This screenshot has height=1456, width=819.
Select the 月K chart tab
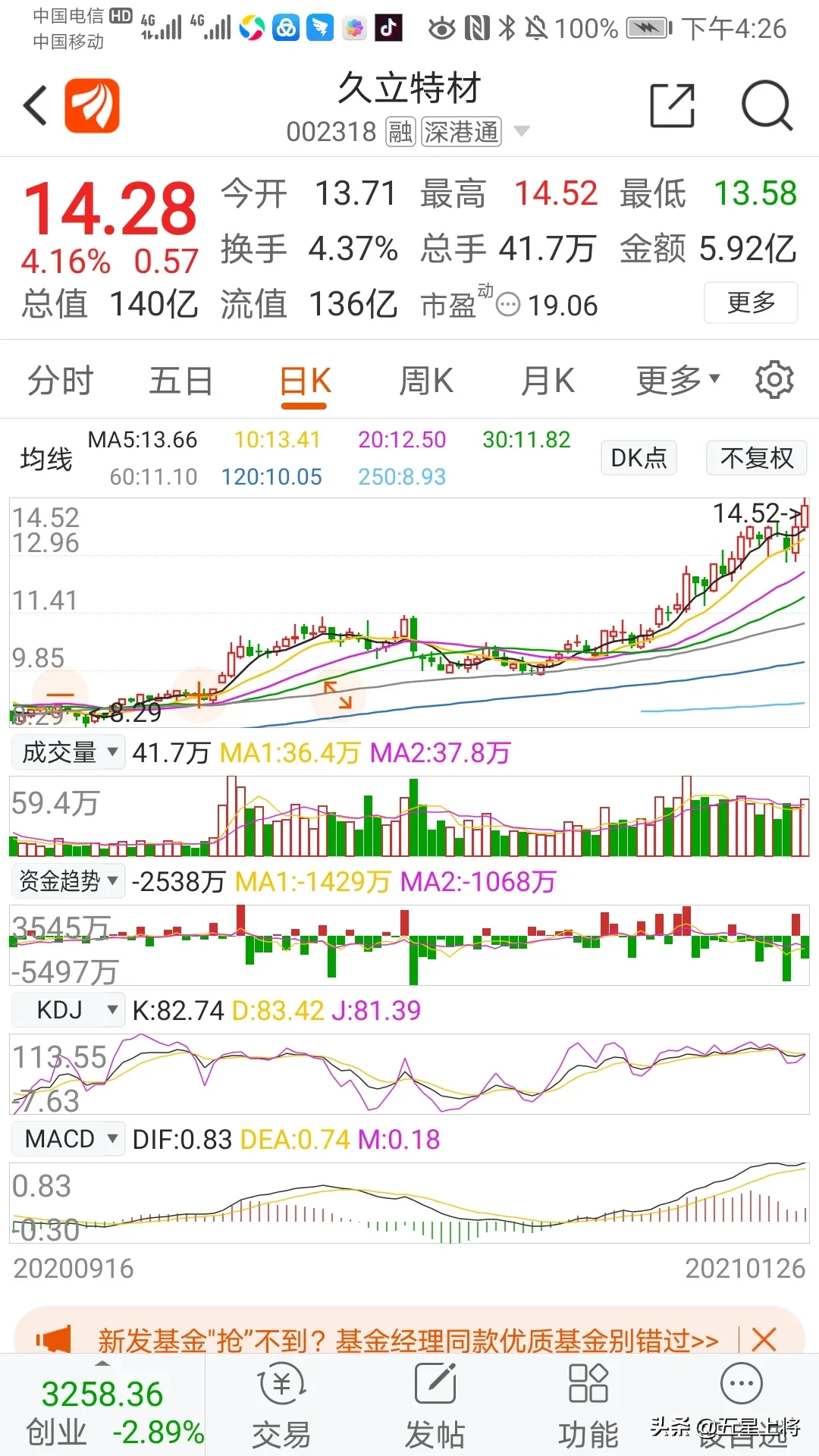click(x=548, y=381)
